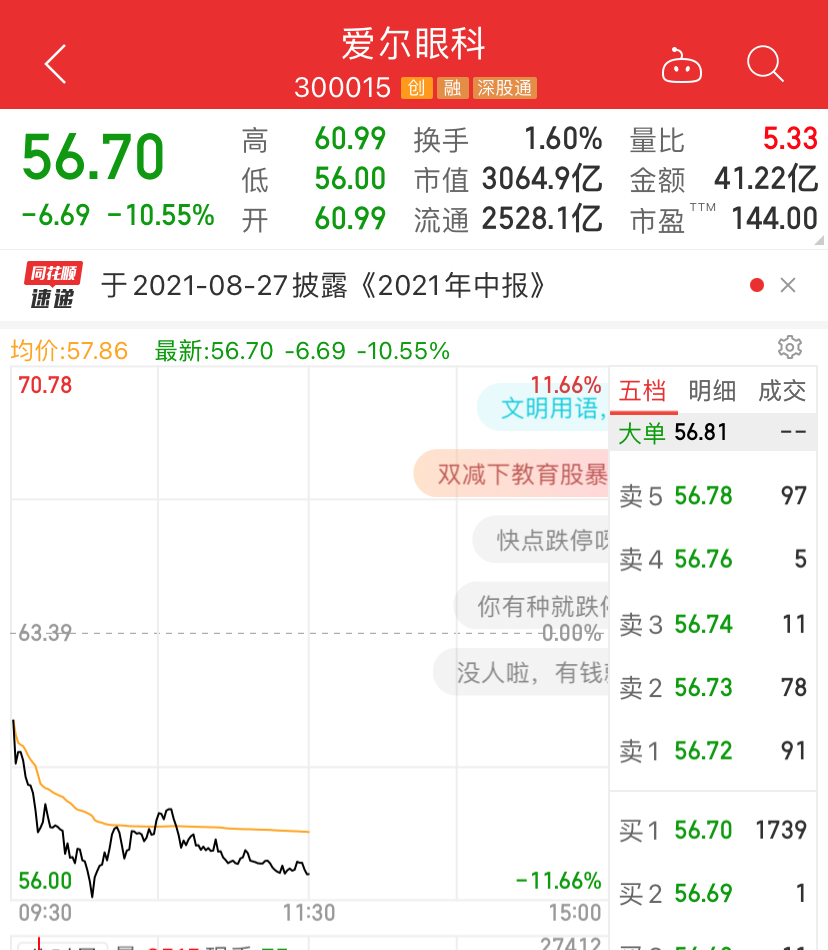
Task: Tap the 买1 56.70 order row
Action: [x=712, y=830]
